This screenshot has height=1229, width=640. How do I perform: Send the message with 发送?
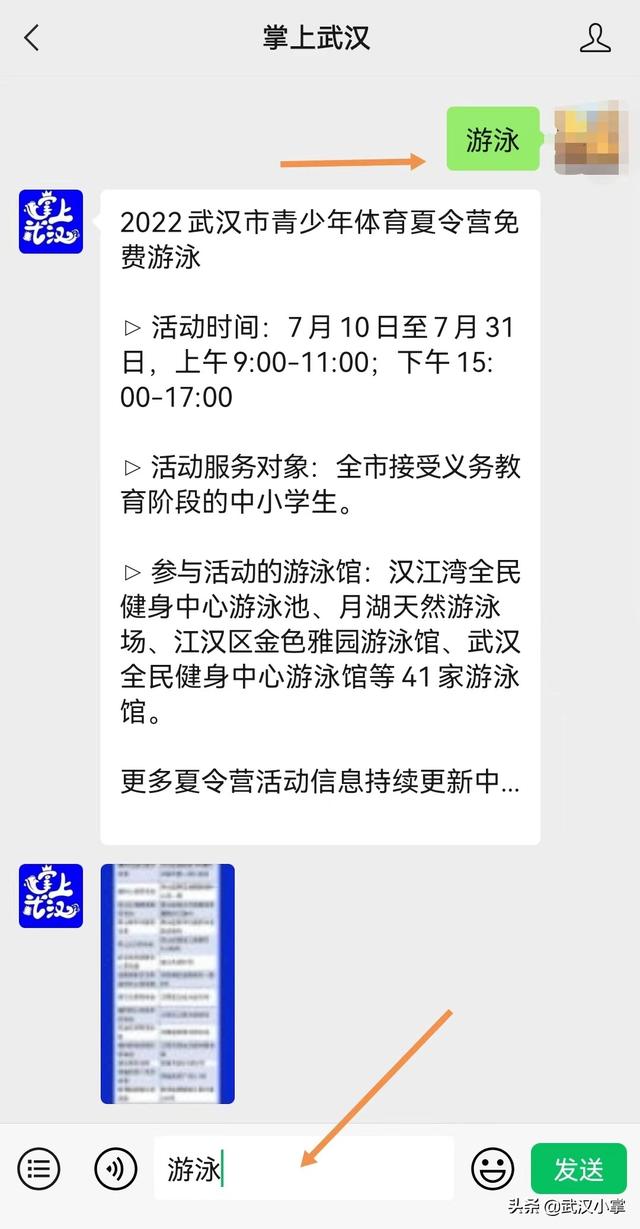pyautogui.click(x=579, y=1167)
